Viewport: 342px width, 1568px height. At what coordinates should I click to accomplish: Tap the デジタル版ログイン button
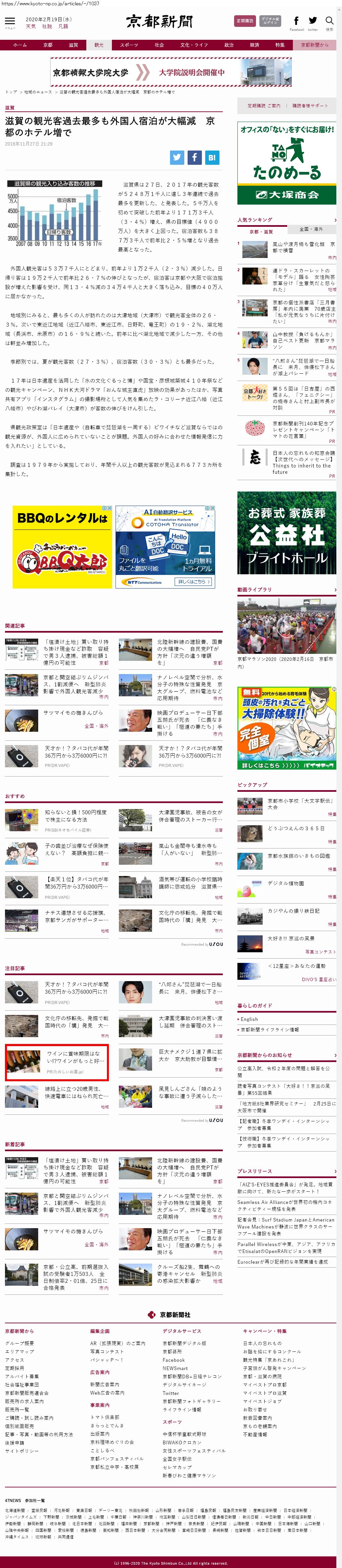(x=270, y=21)
